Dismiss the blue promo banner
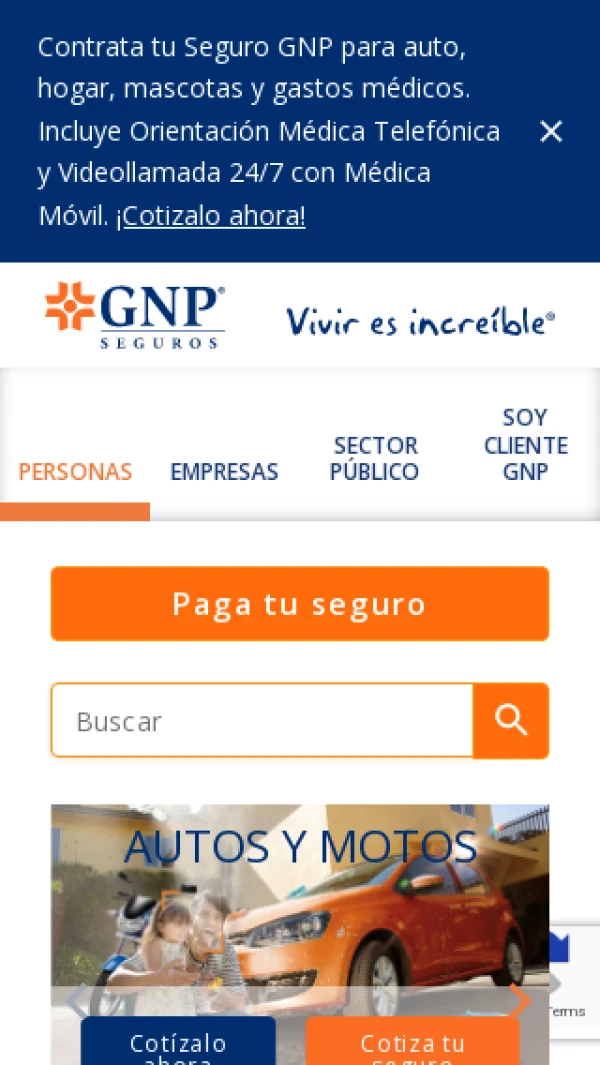 pos(551,131)
